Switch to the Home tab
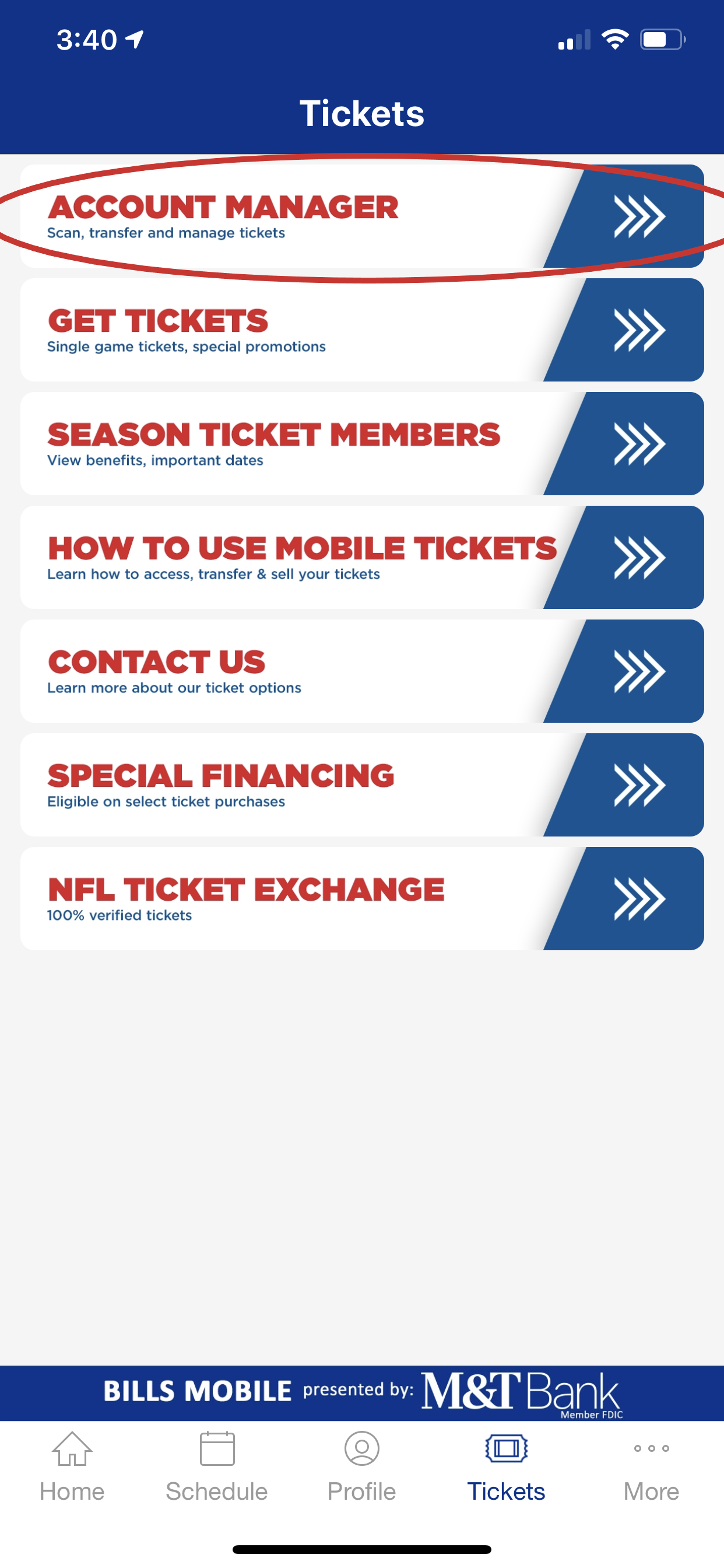 (x=72, y=1467)
